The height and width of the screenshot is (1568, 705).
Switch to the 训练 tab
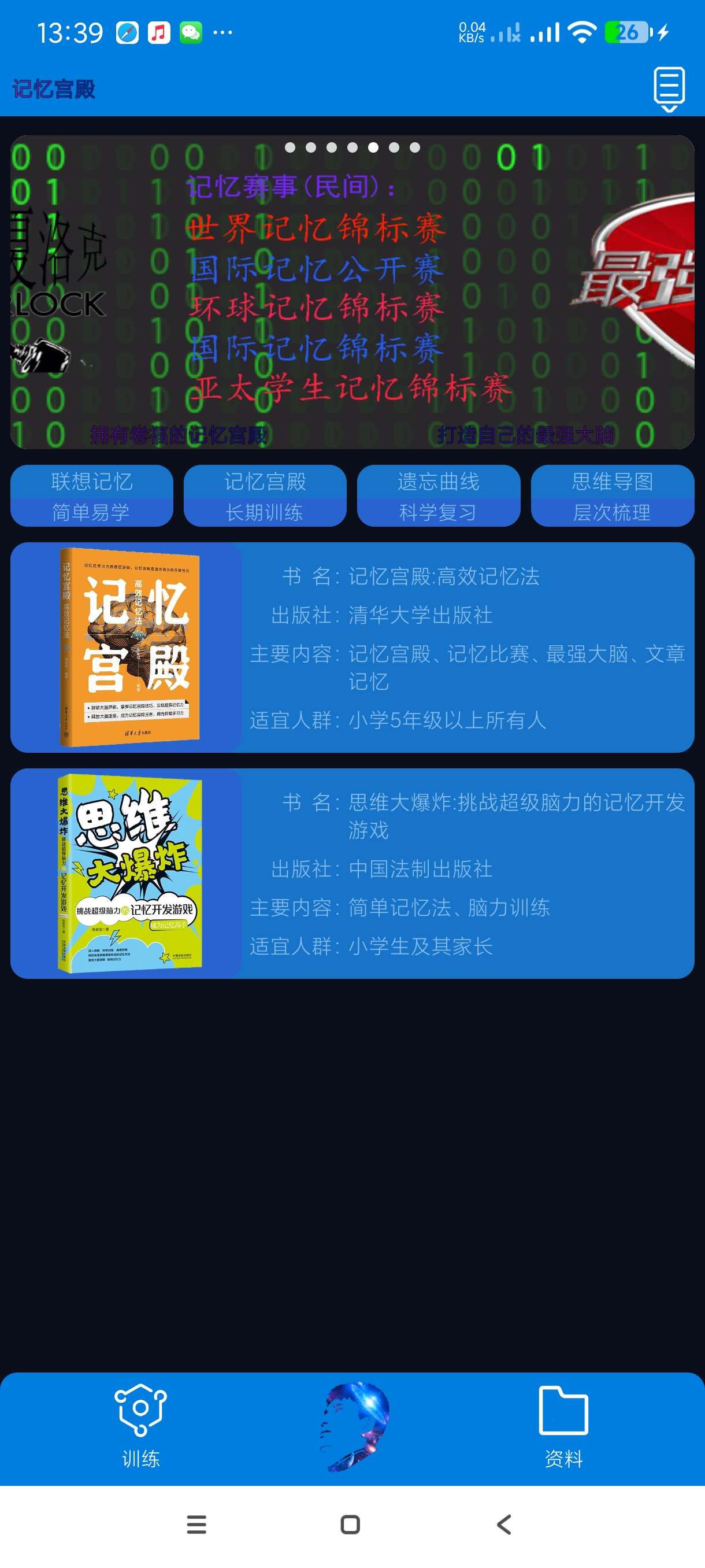[x=140, y=1427]
